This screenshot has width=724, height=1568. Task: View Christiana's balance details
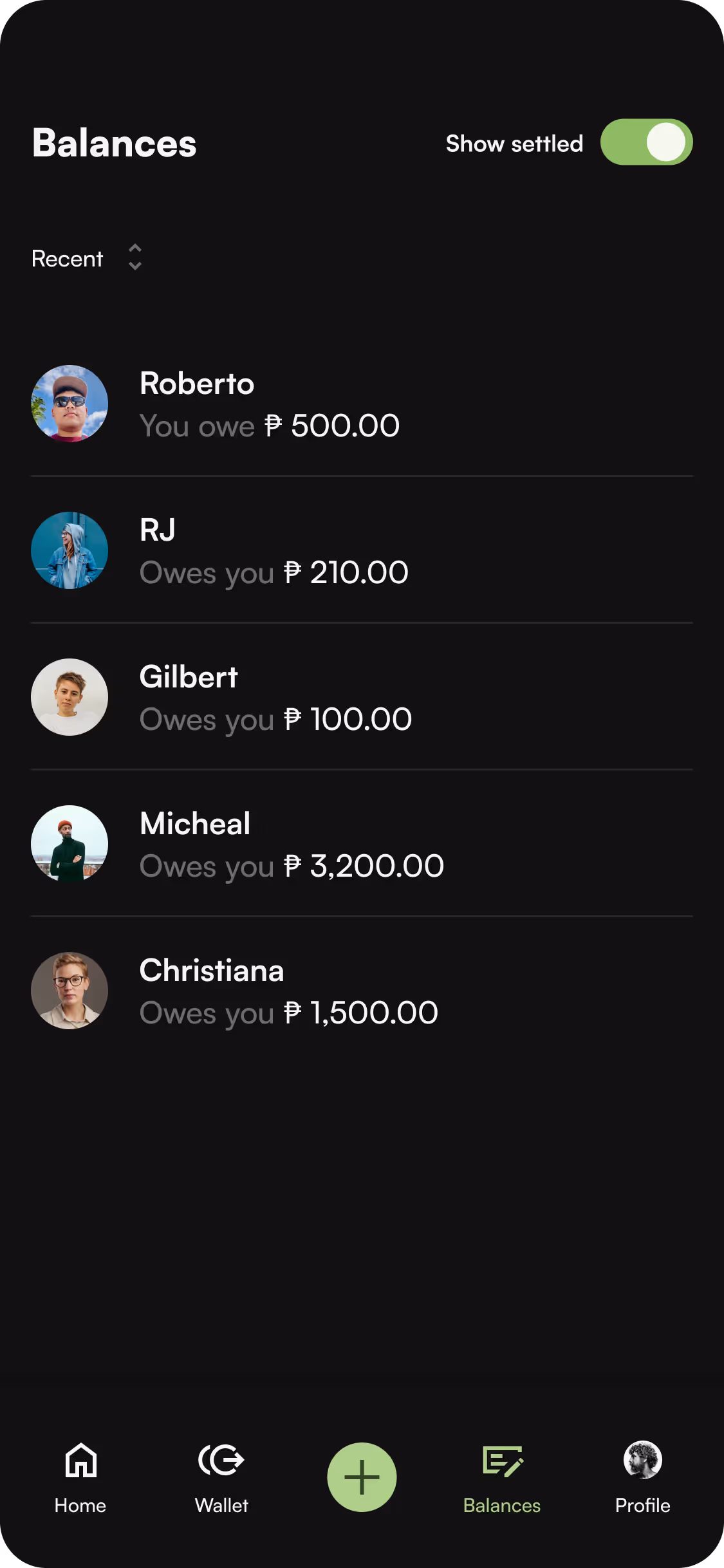click(361, 991)
